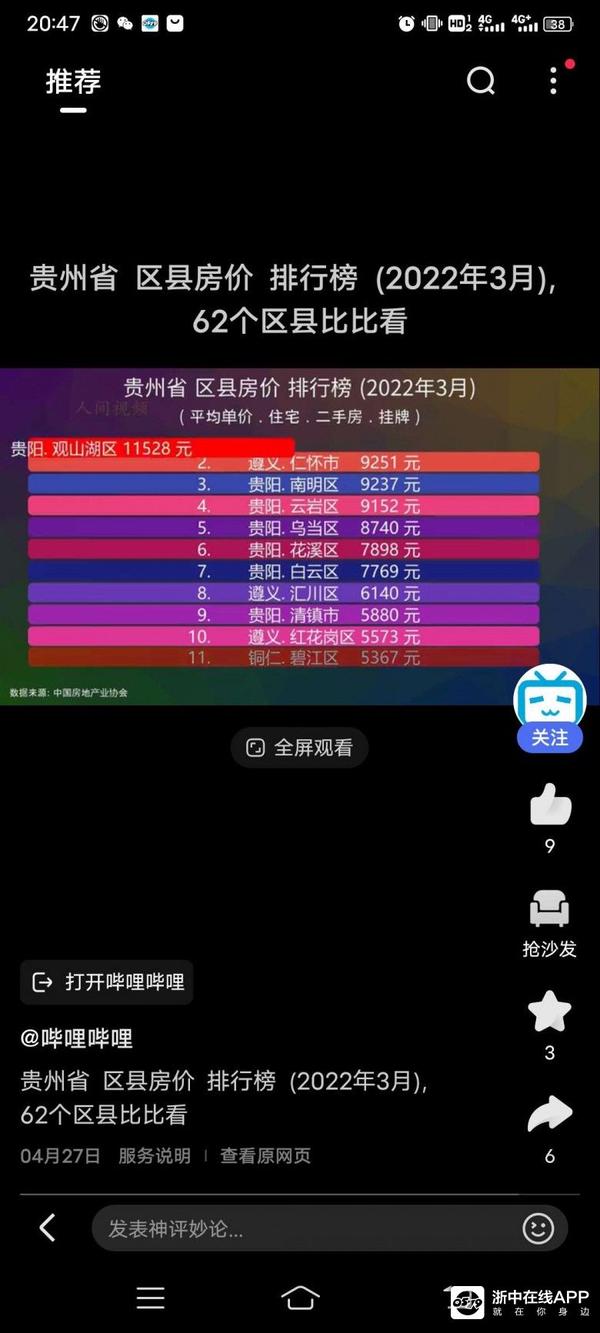600x1333 pixels.
Task: Open the three-dot overflow menu
Action: (x=553, y=81)
